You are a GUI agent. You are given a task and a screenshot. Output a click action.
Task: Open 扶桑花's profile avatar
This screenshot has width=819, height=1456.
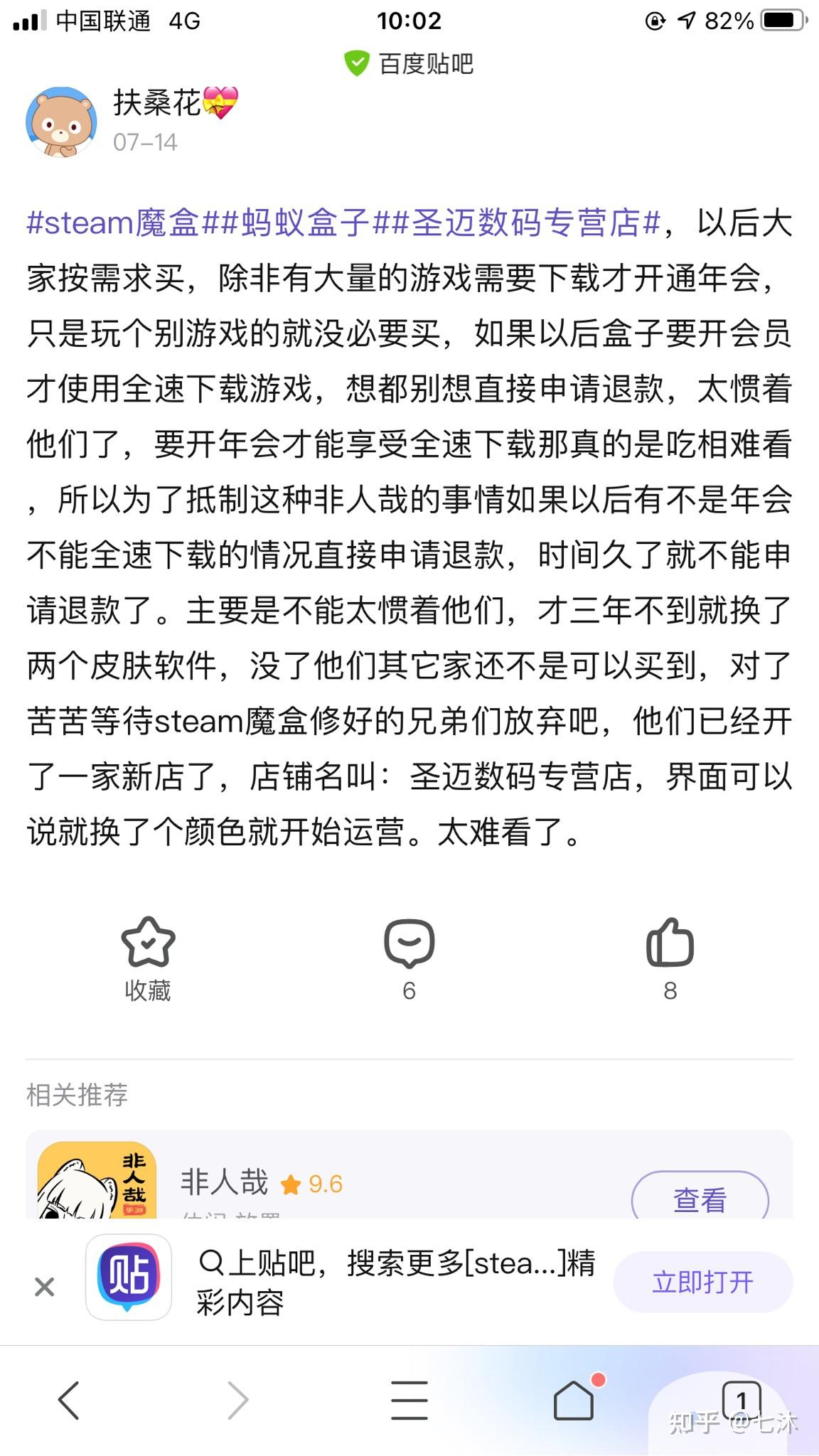[61, 122]
